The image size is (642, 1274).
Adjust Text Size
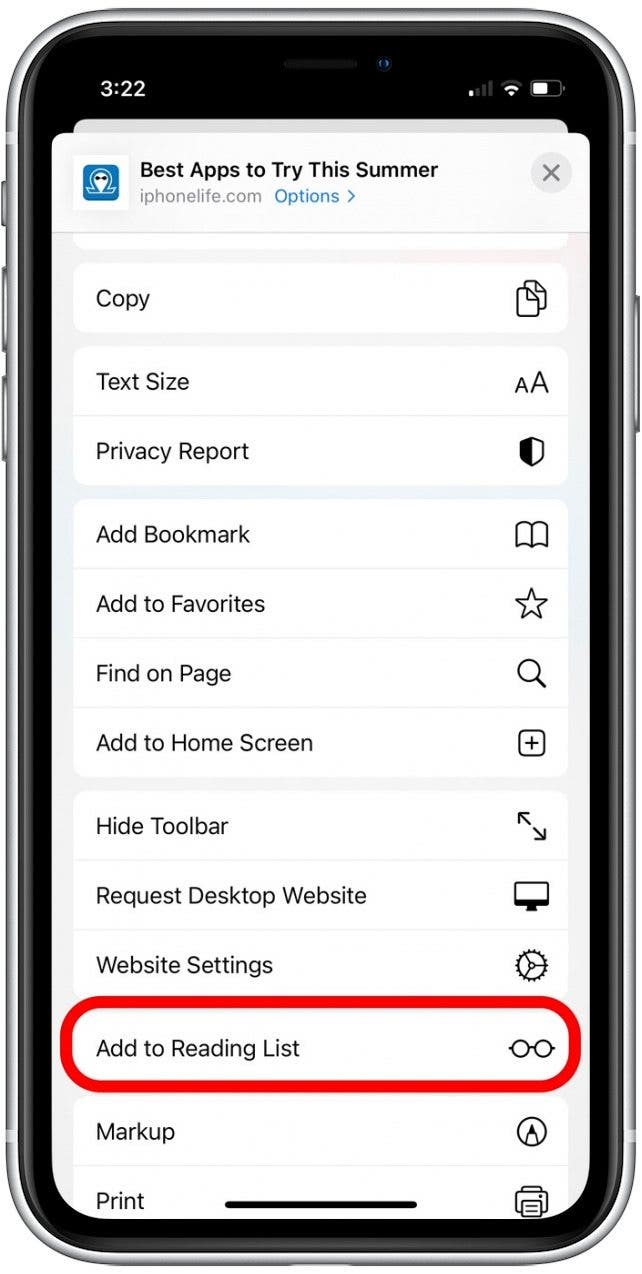pos(320,382)
